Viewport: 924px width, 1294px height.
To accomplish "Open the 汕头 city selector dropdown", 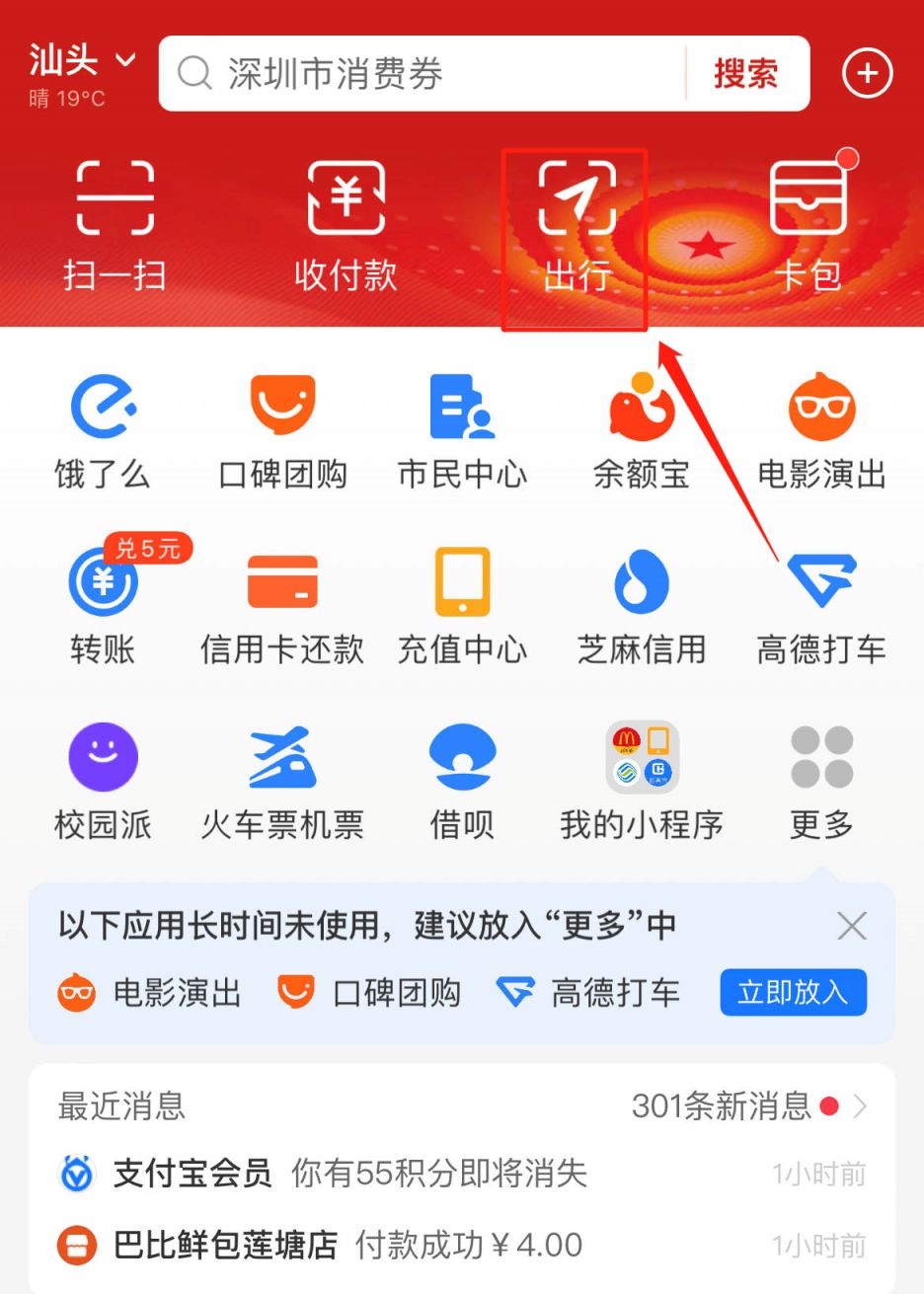I will click(83, 61).
